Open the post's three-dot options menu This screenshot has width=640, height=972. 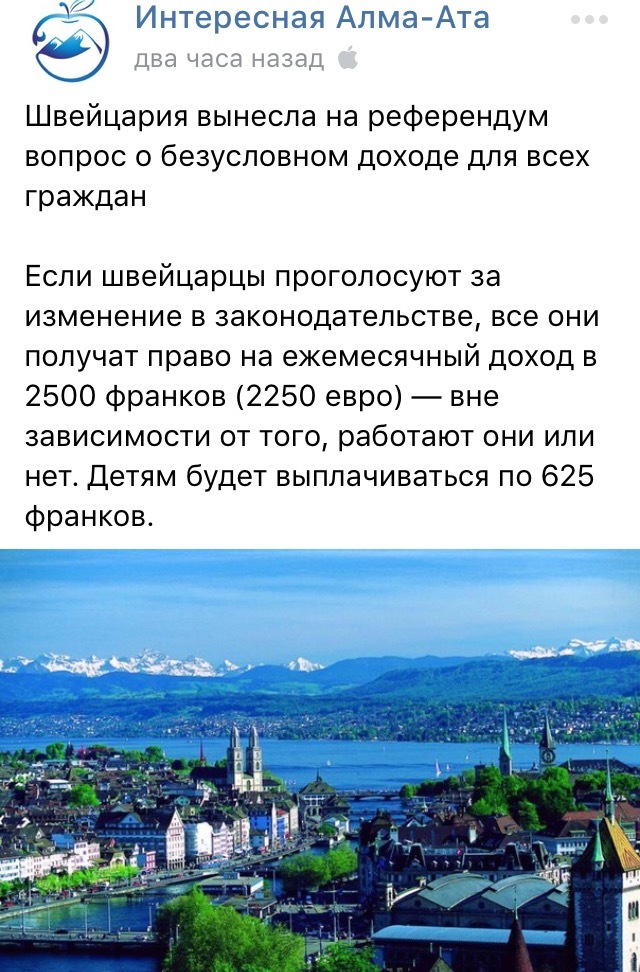tap(588, 21)
